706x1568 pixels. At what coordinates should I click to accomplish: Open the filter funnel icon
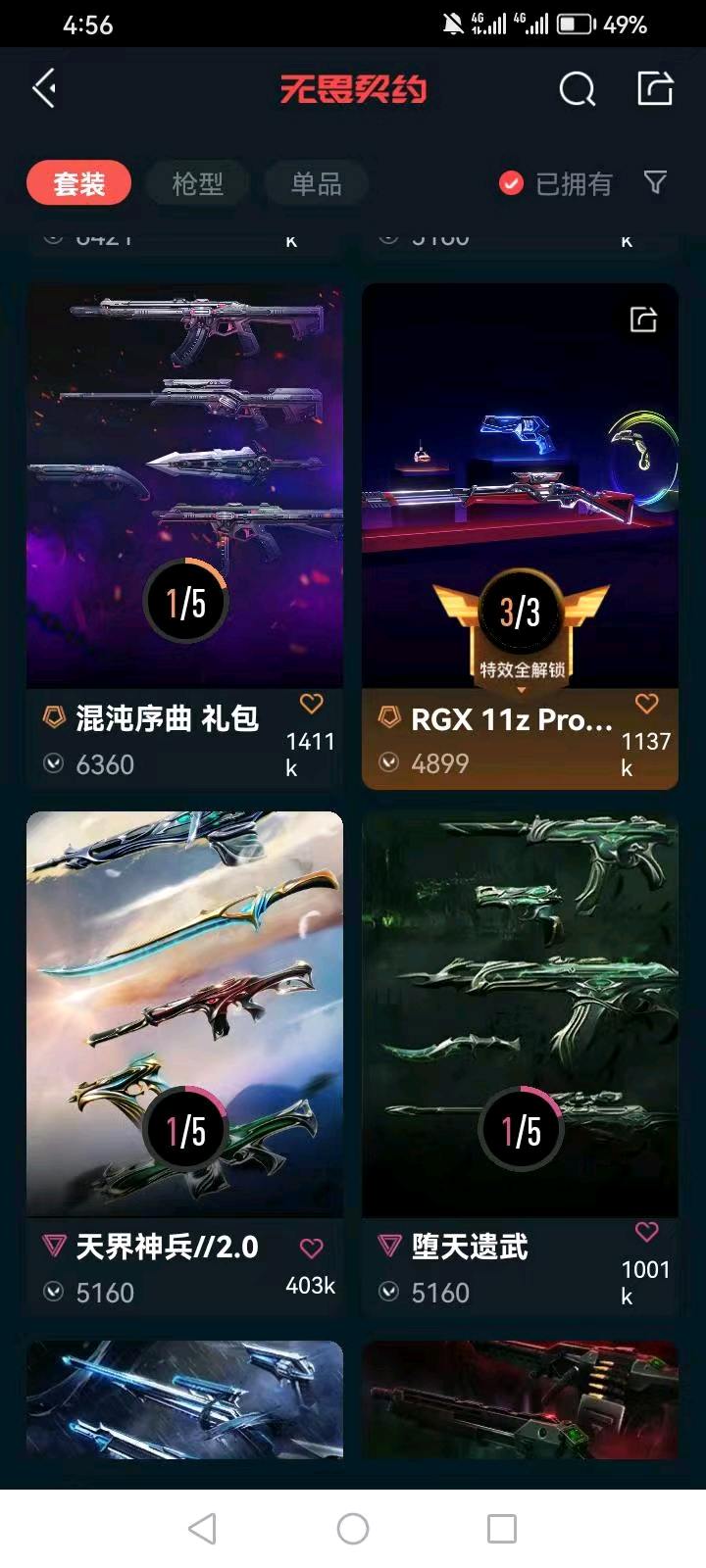coord(655,182)
